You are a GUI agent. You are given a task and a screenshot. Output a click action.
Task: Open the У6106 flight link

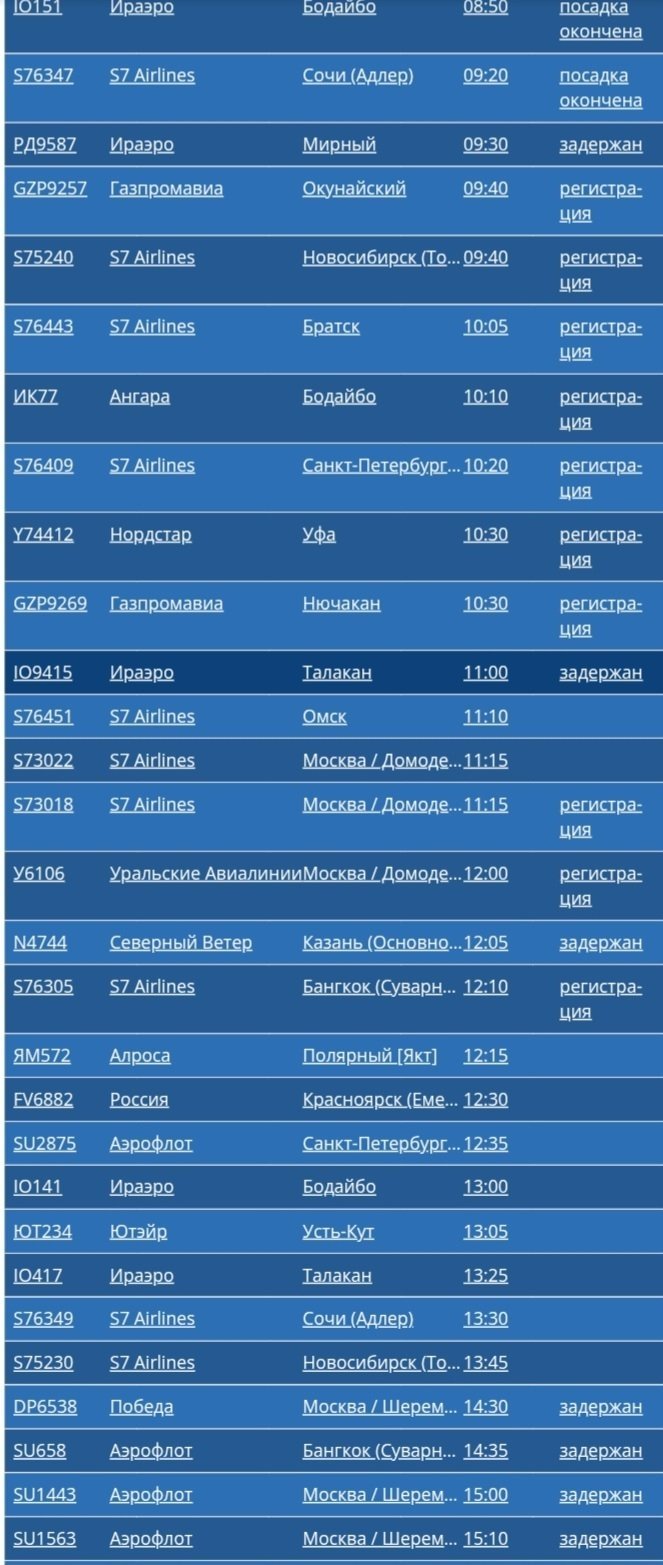click(39, 874)
